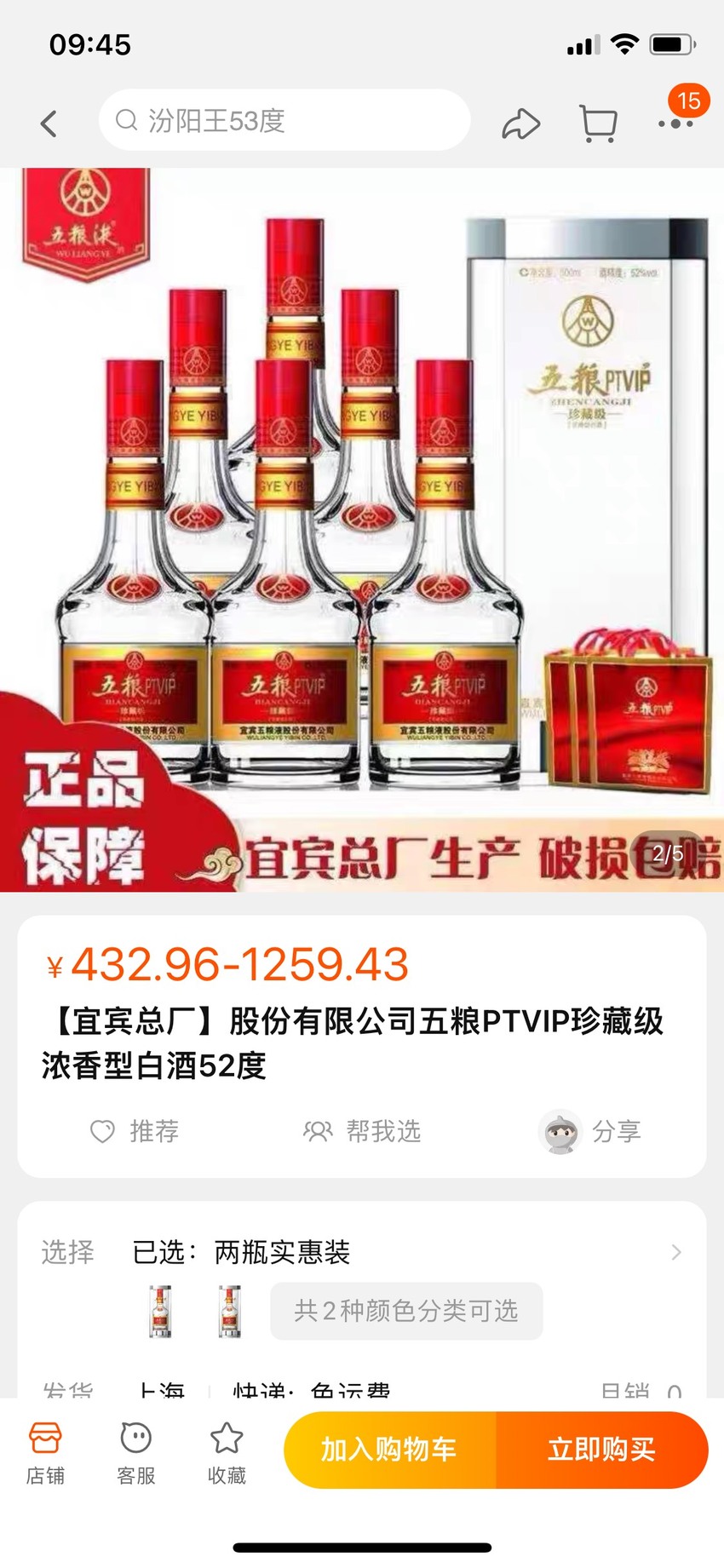Expand the 选择 options row
Screen dimensions: 724x1568
point(362,1252)
